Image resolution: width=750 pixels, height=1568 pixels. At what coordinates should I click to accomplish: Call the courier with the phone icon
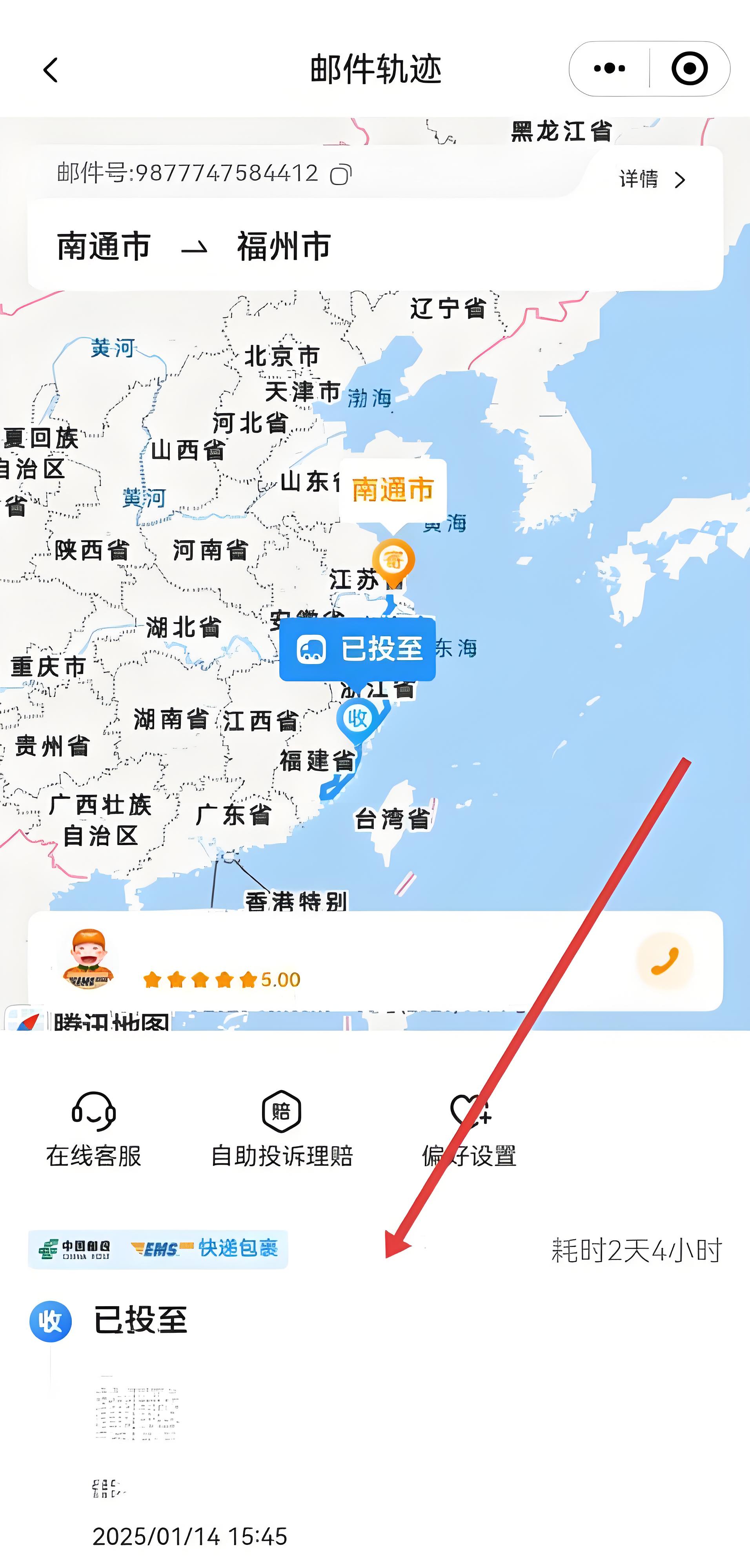(664, 961)
